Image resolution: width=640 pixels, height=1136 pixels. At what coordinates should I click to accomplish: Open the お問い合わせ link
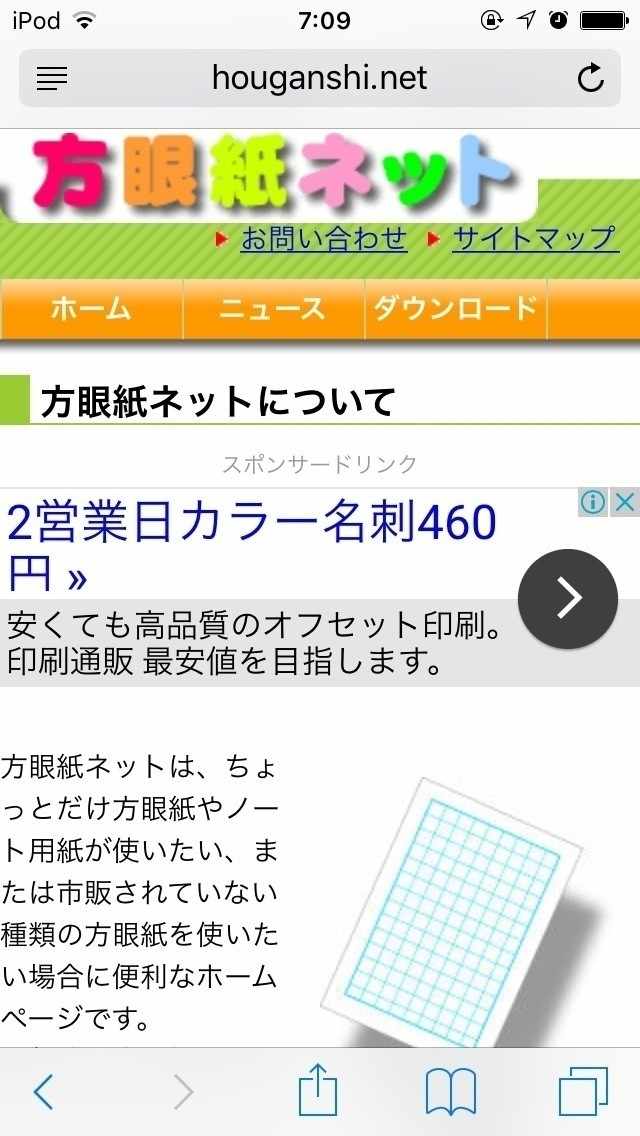(x=324, y=238)
